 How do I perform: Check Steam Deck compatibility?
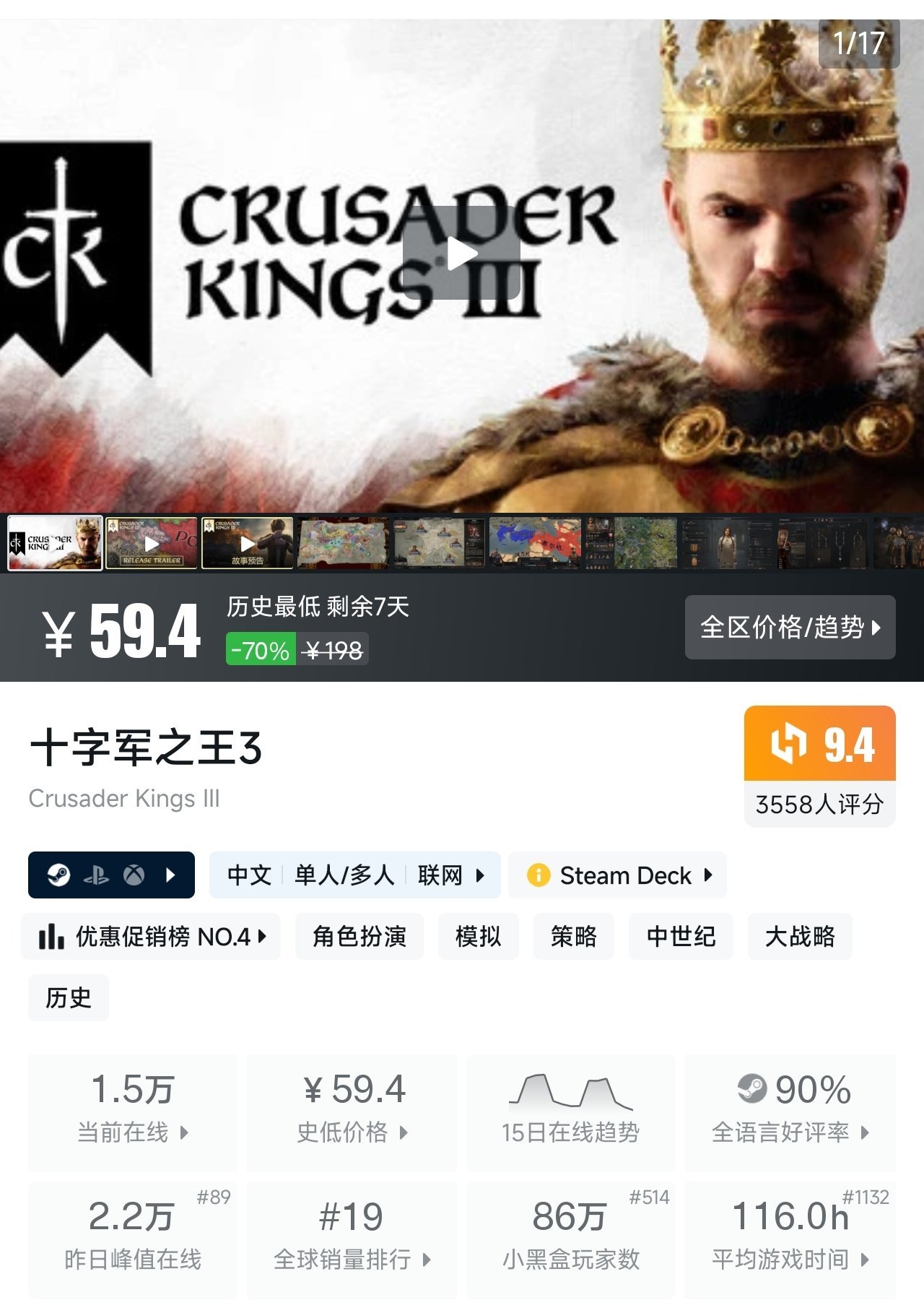point(617,875)
